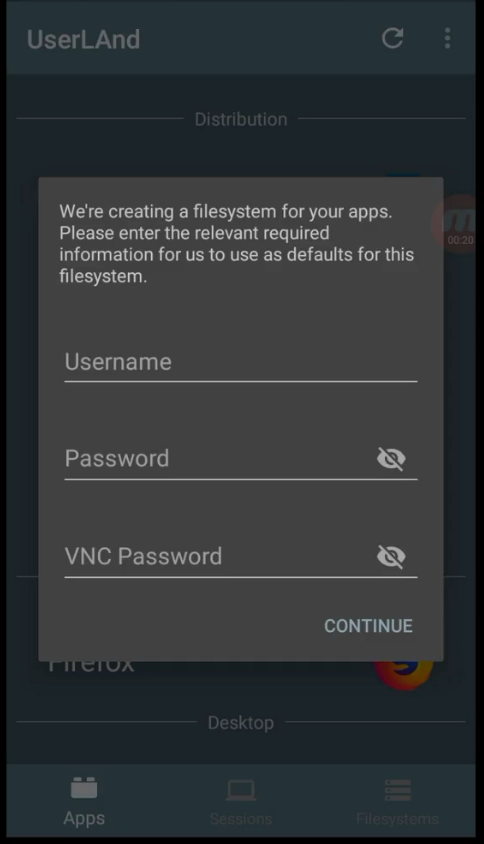Screen dimensions: 484x844
Task: Tap CONTINUE to create the filesystem
Action: click(368, 626)
